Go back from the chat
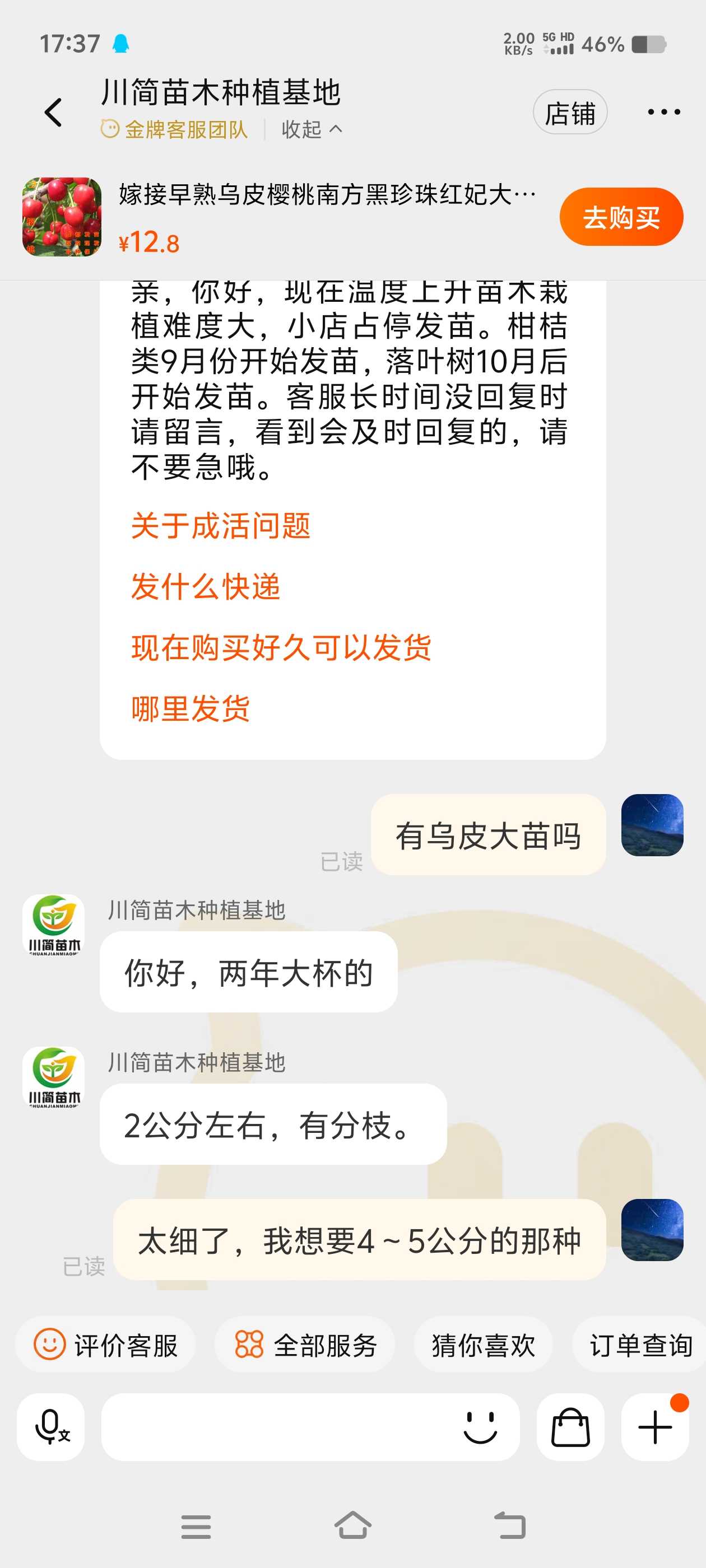The width and height of the screenshot is (706, 1568). point(54,113)
